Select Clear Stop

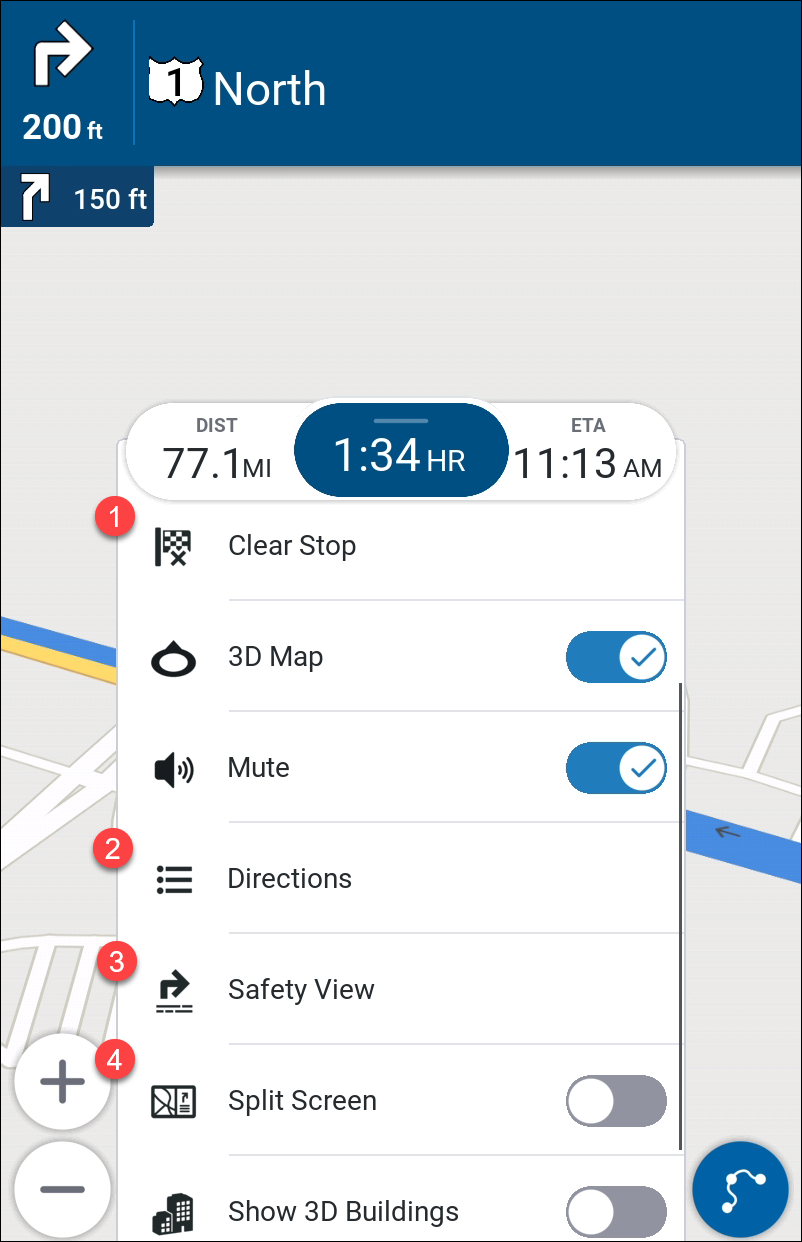(292, 546)
